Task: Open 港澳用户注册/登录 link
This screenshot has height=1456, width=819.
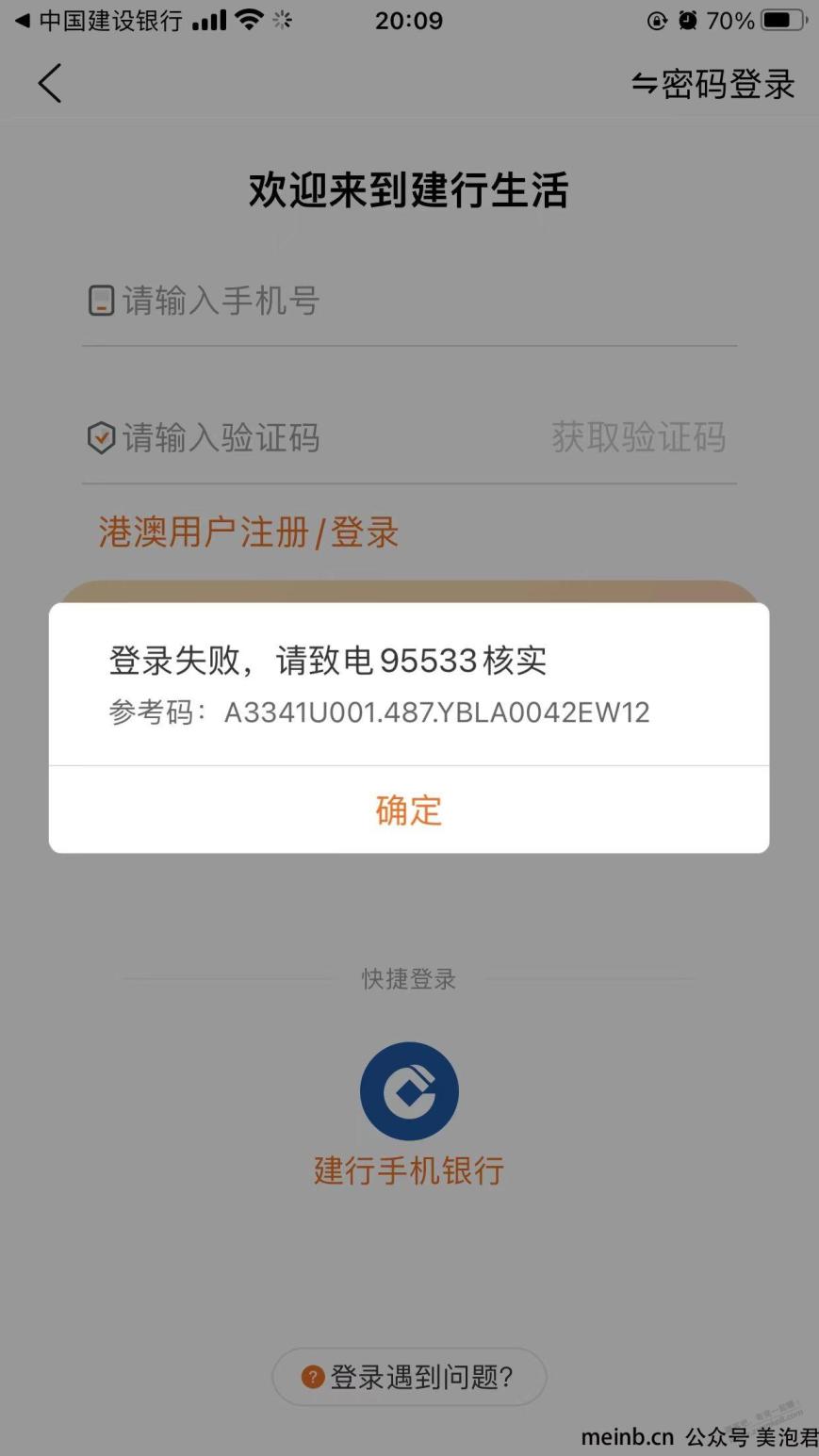Action: click(x=249, y=532)
